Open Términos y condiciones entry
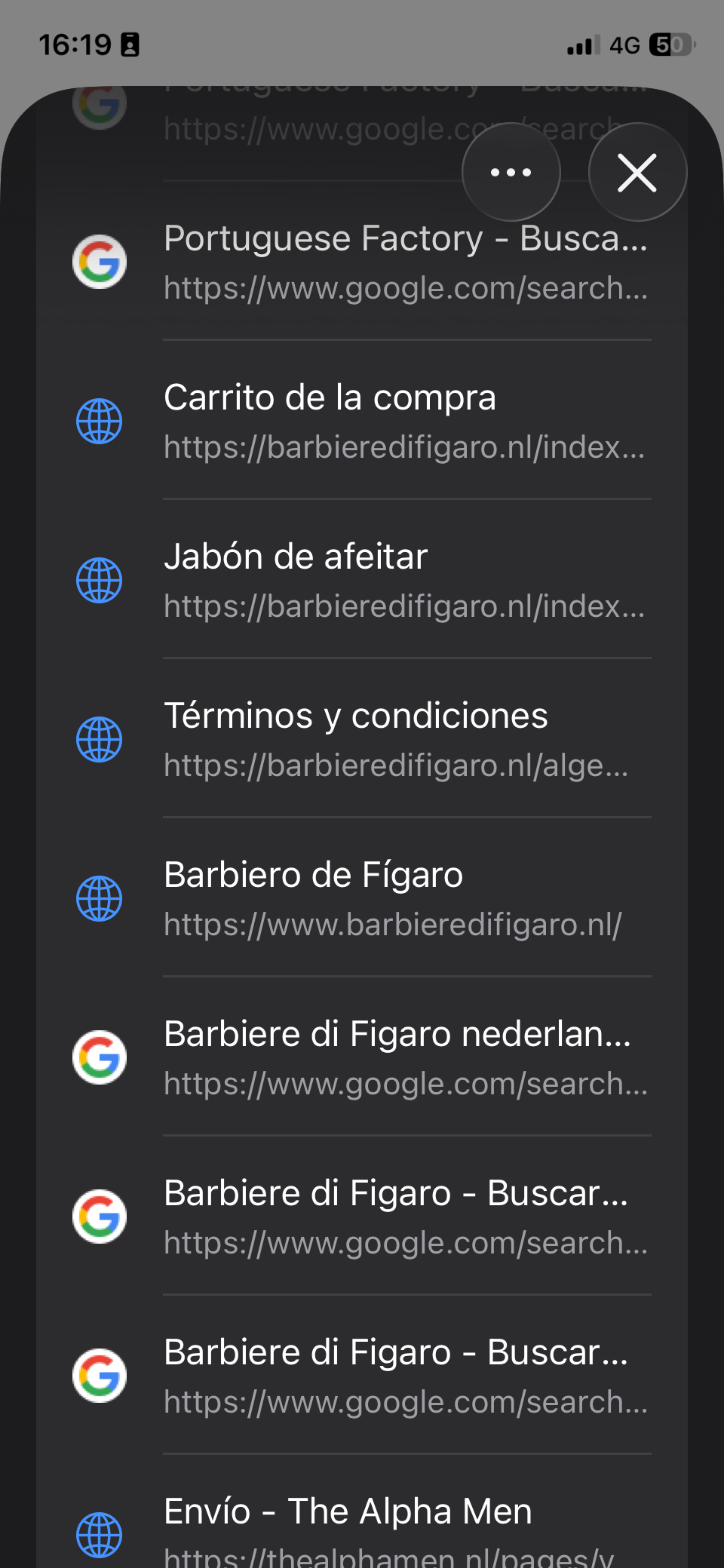Screen dimensions: 724x1568 pos(362,738)
